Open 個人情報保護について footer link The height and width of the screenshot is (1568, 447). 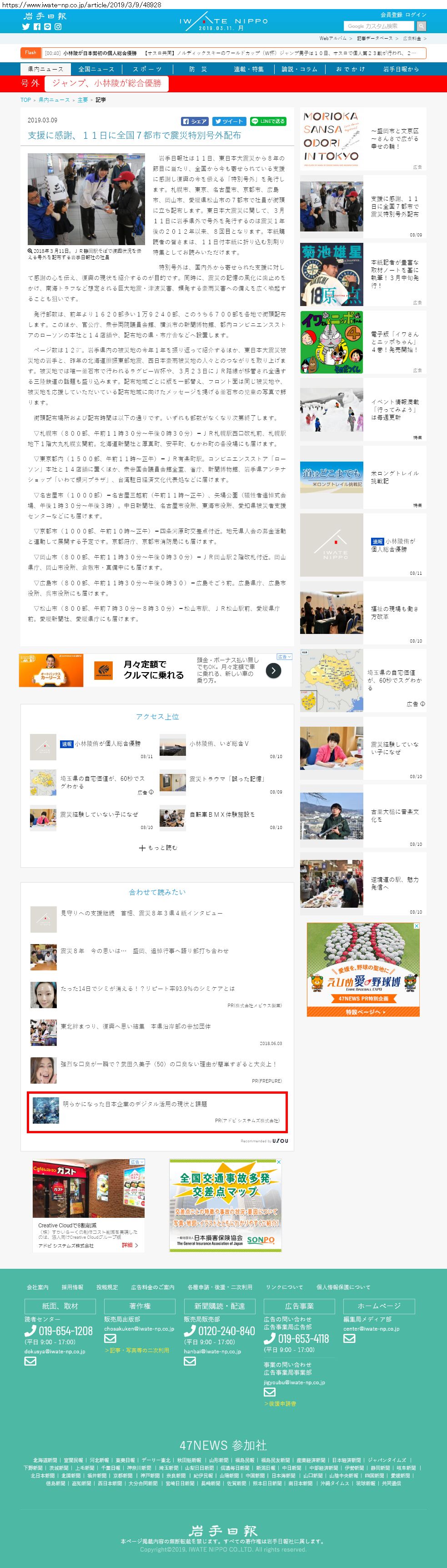[x=343, y=1287]
